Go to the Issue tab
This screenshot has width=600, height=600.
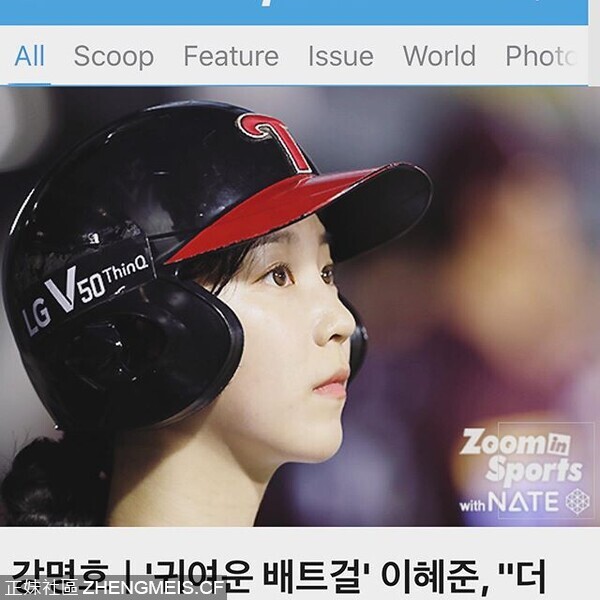(340, 57)
